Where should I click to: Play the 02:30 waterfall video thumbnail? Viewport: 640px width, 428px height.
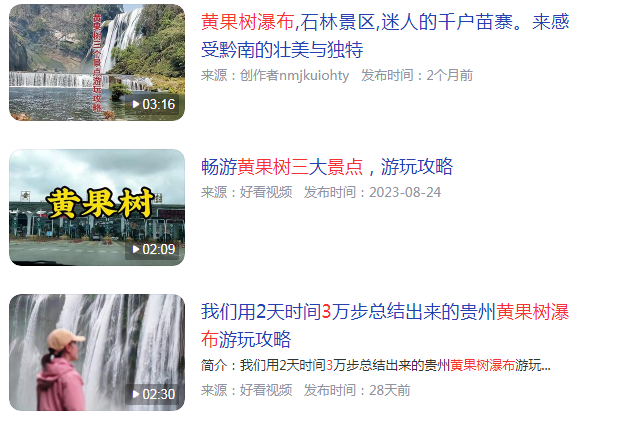97,352
